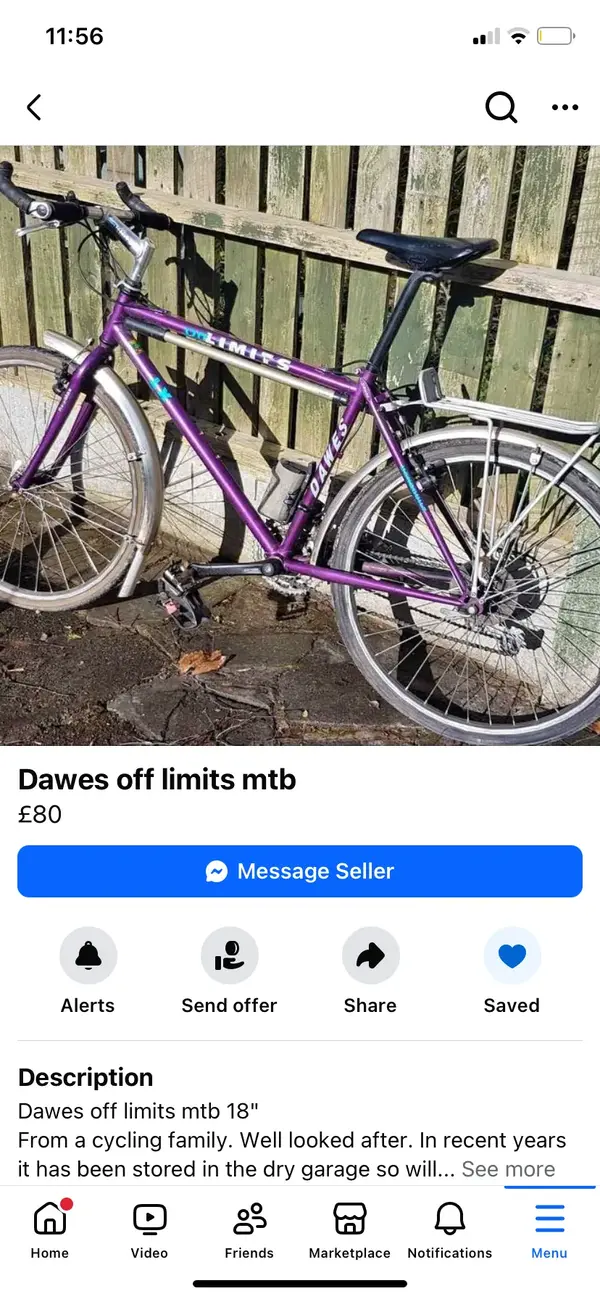Open the Friends tab

click(249, 1230)
